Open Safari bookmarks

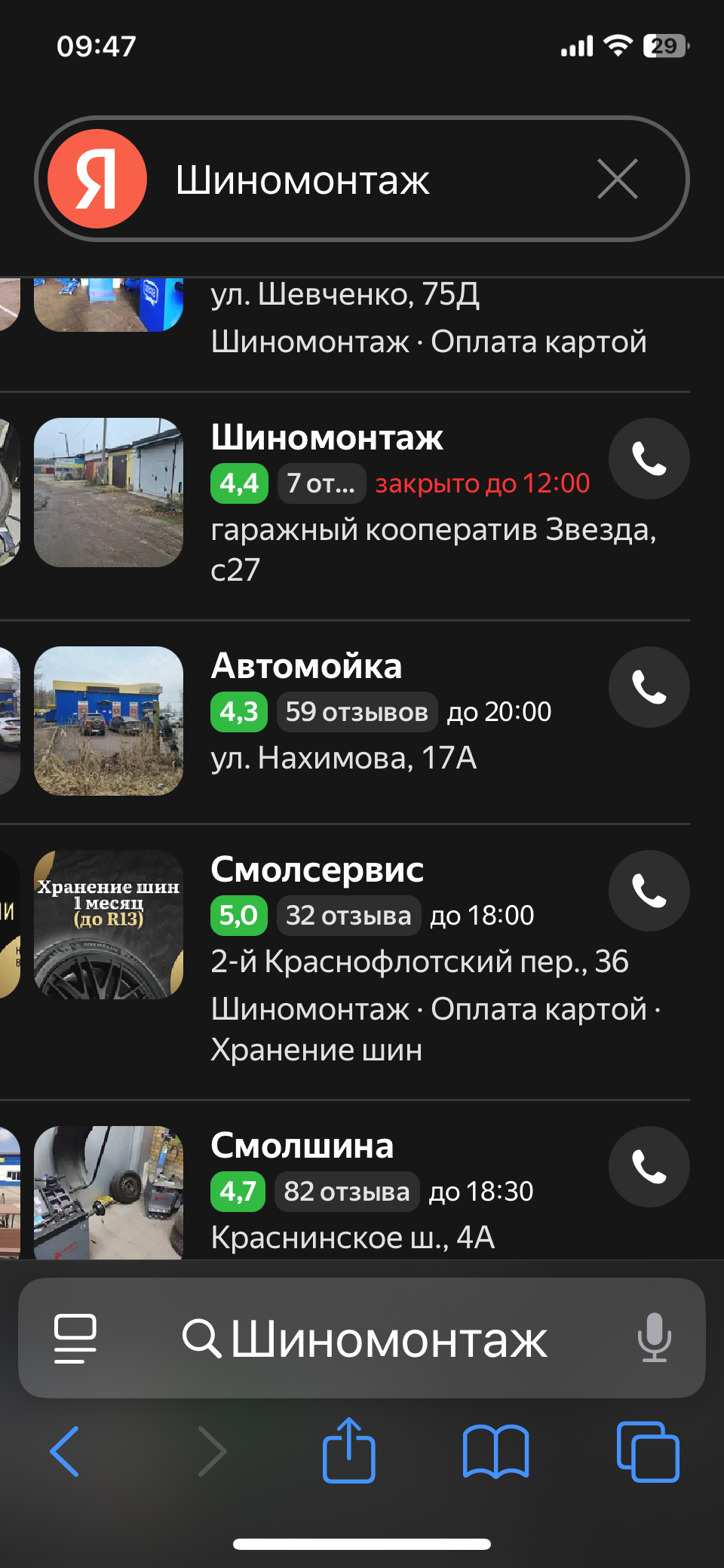tap(495, 1451)
